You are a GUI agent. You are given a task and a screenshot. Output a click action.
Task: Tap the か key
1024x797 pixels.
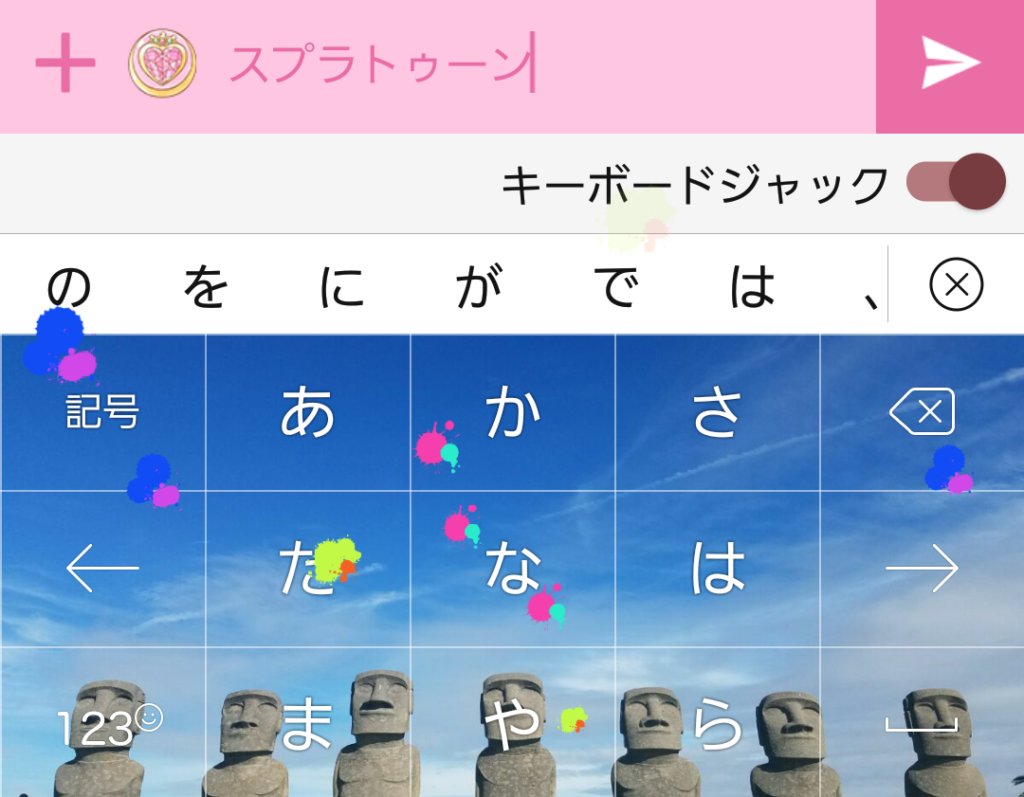[x=512, y=412]
